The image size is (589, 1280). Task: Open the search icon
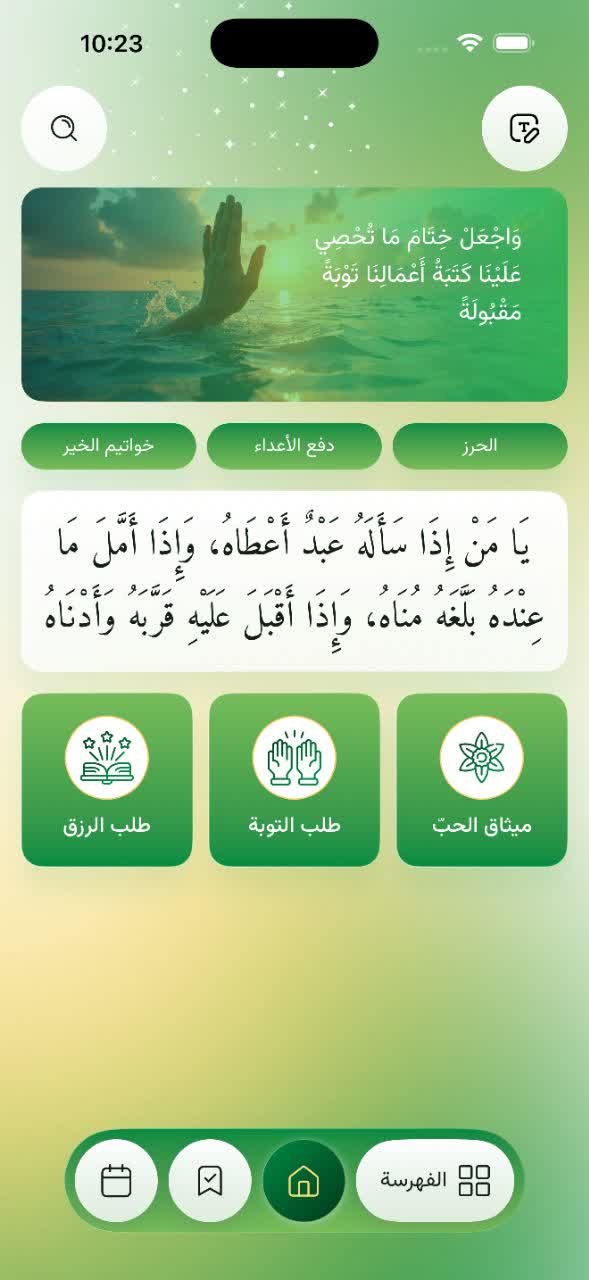[64, 129]
